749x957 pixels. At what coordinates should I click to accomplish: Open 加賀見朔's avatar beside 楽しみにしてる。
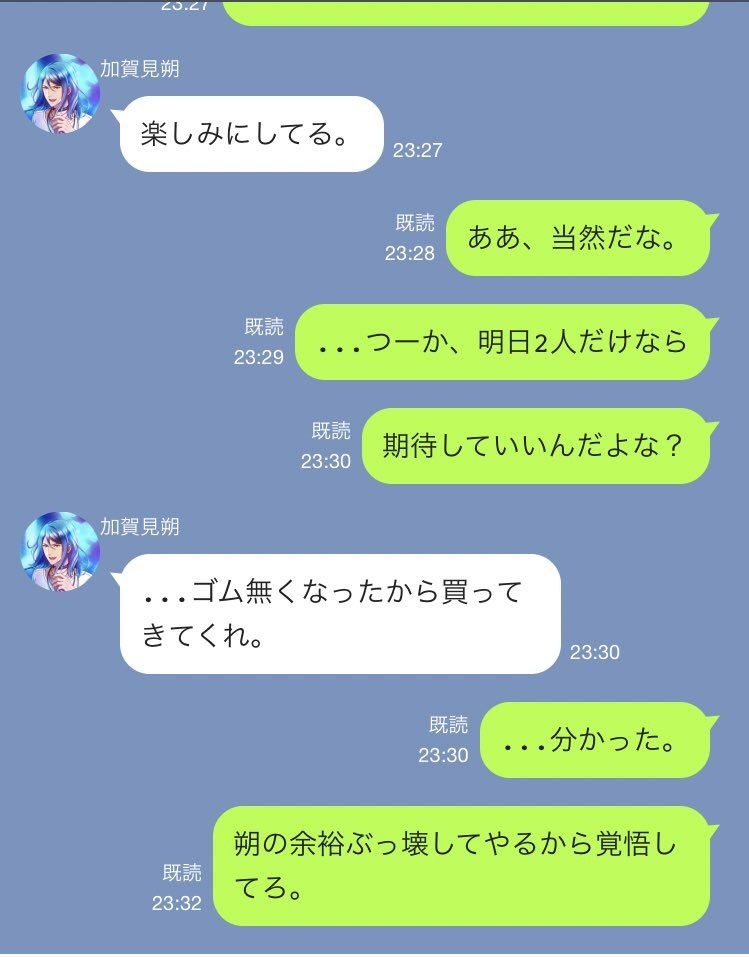tap(60, 94)
